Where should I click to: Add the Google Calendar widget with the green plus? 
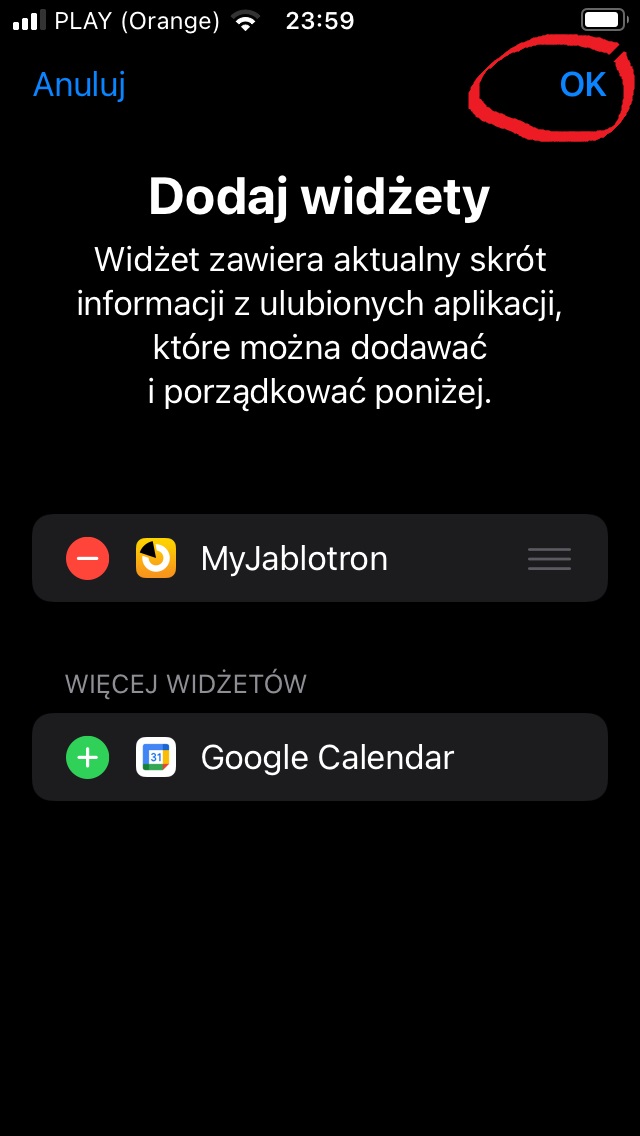[88, 757]
